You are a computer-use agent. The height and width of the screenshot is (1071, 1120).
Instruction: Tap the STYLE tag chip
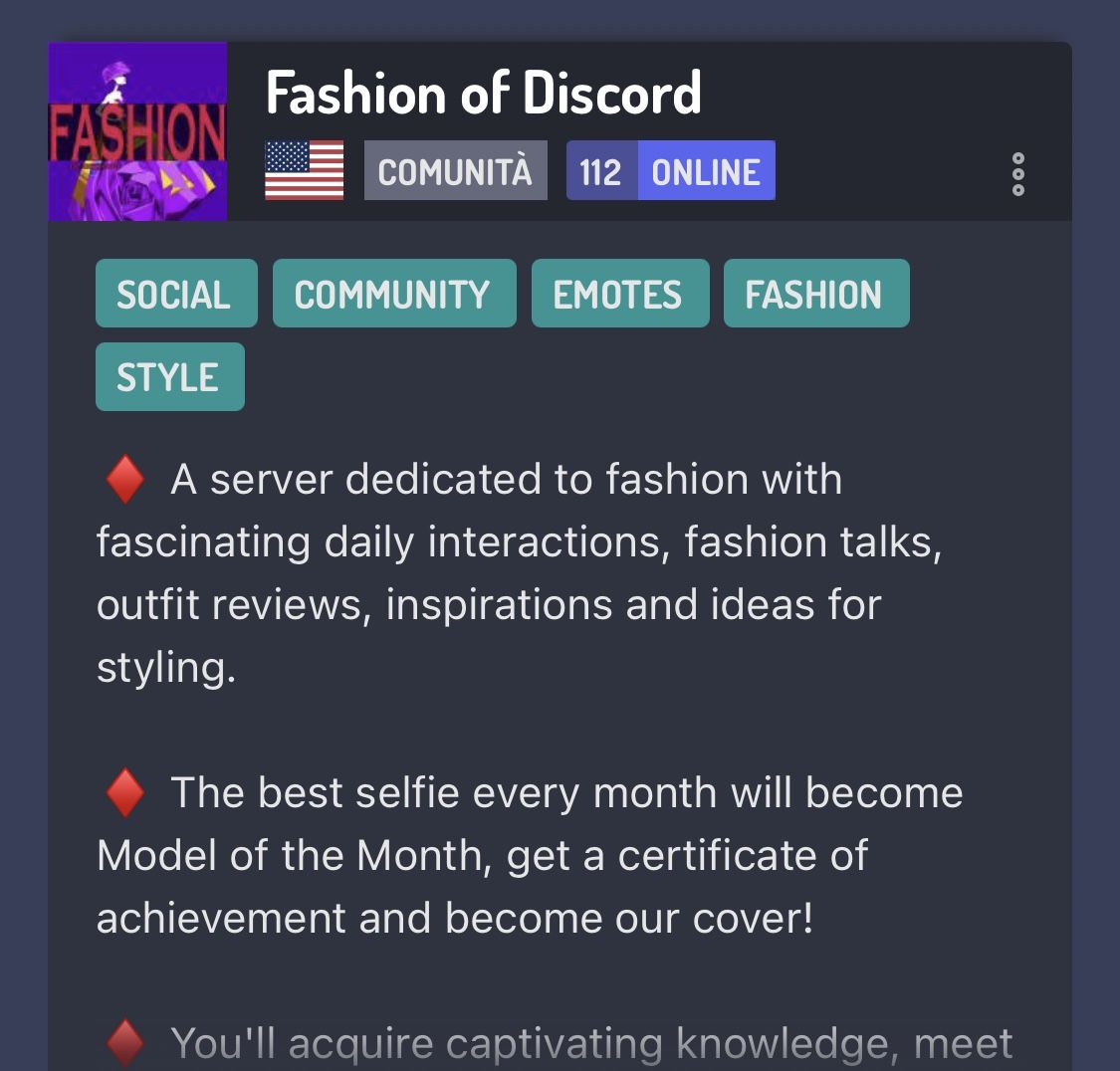[169, 377]
